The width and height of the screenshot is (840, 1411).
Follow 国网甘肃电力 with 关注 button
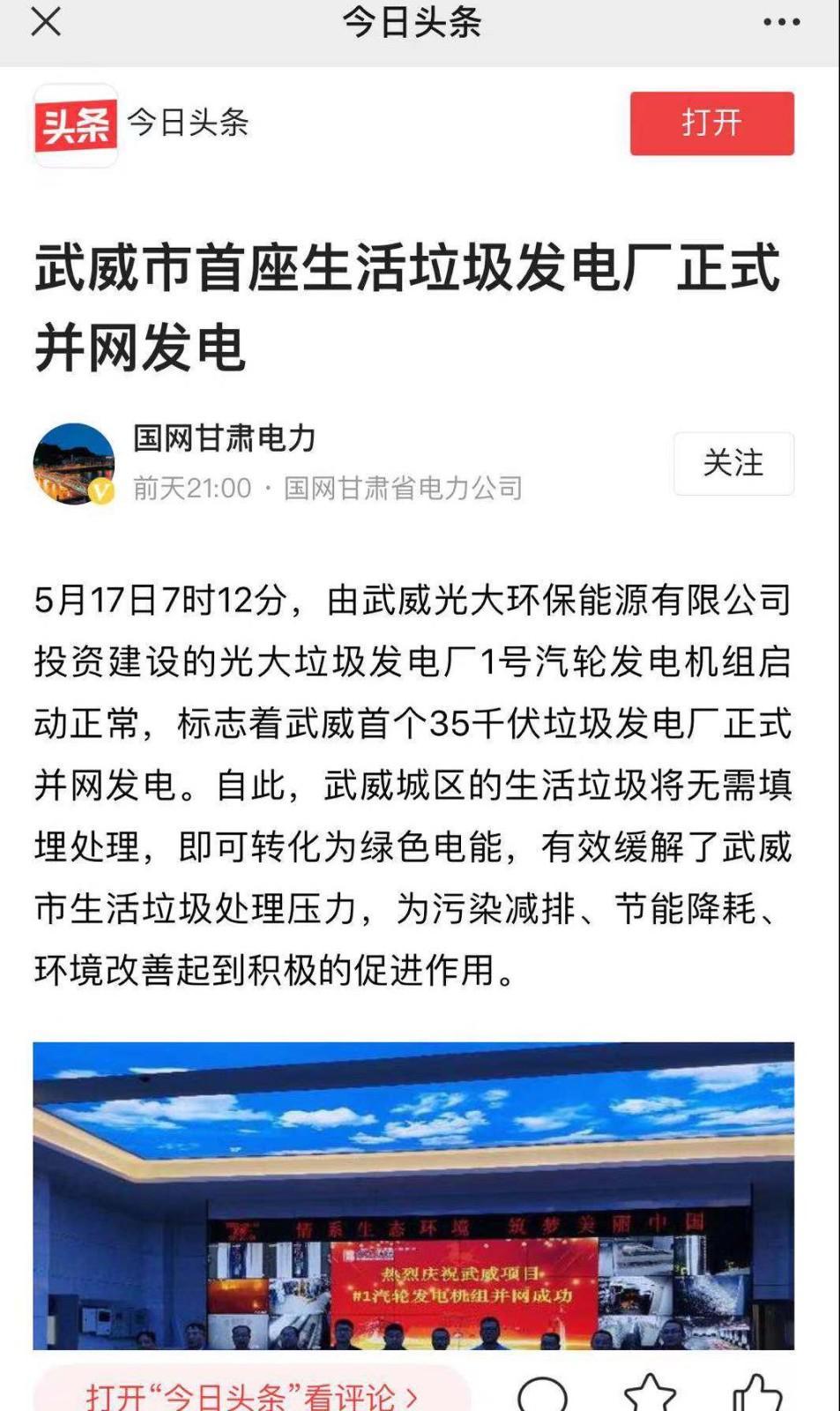733,463
